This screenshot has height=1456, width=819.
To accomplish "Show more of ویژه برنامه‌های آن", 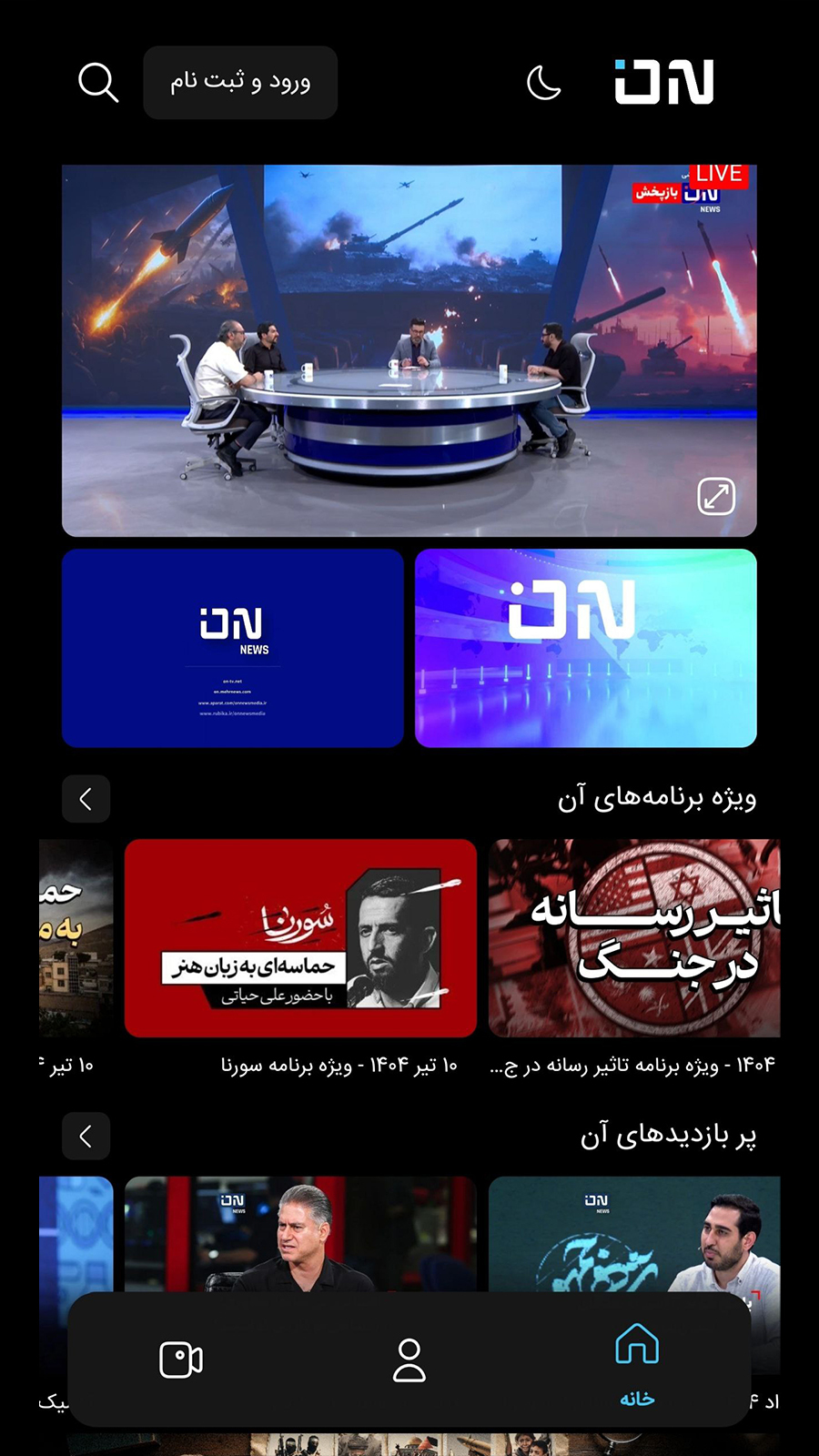I will pos(86,799).
